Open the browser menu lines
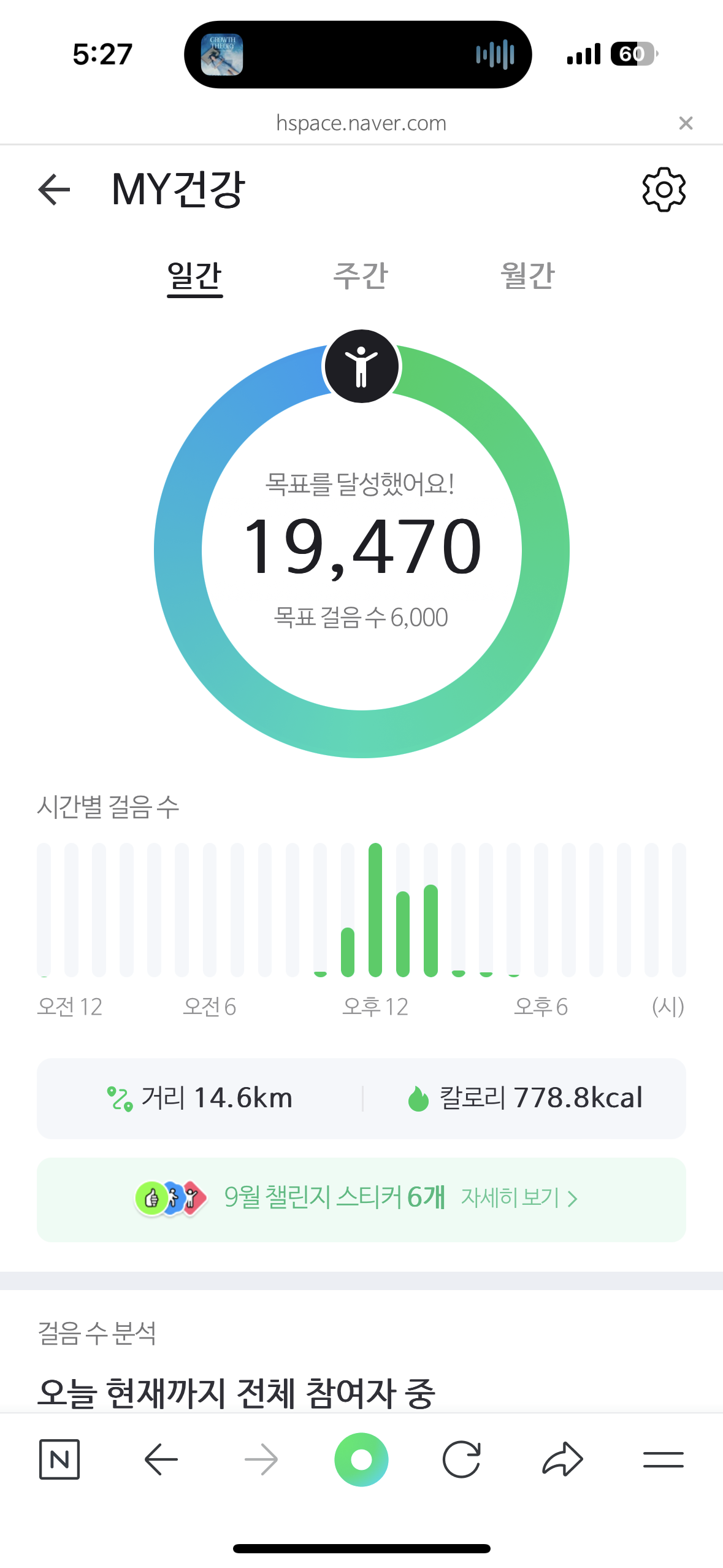Screen dimensions: 723x1568 [663, 1459]
